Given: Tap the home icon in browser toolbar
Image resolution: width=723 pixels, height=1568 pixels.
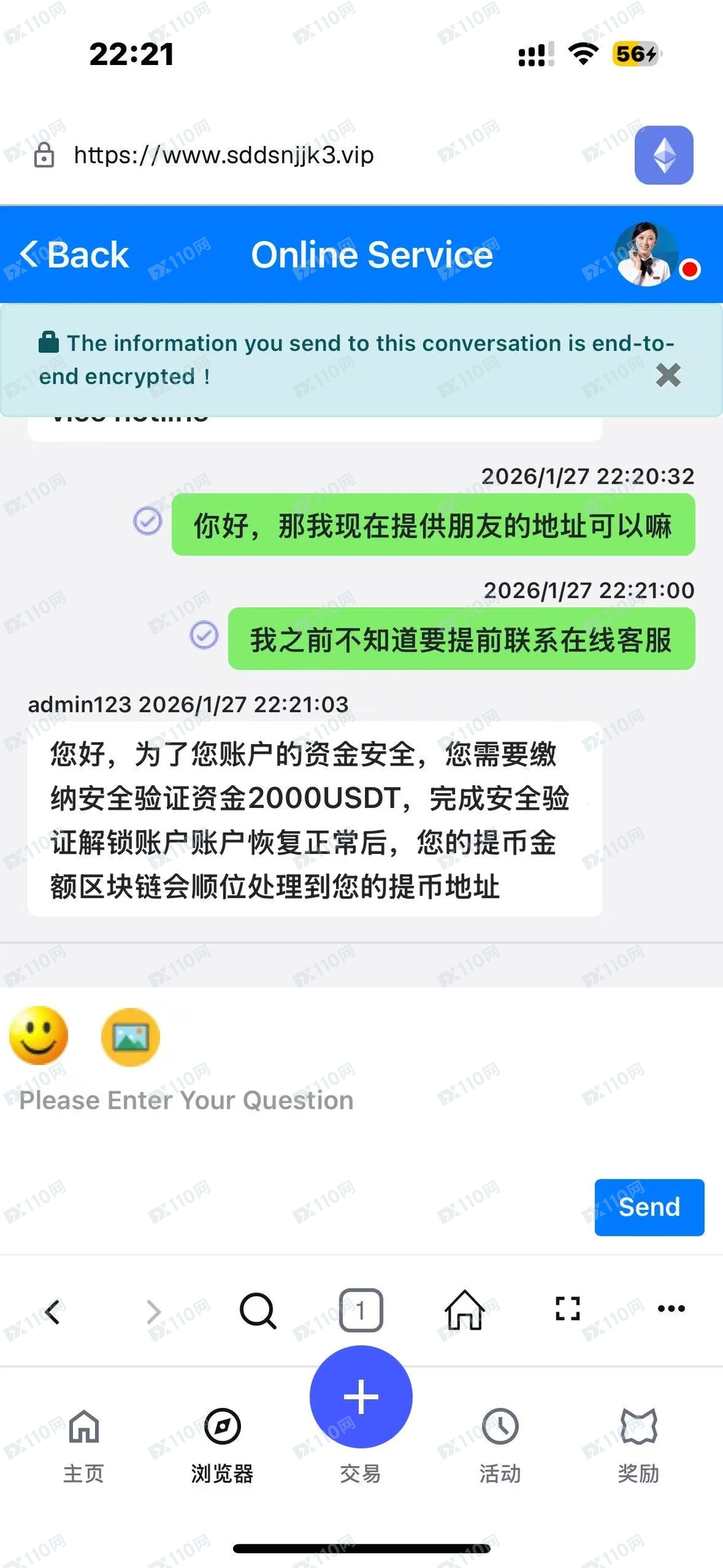Looking at the screenshot, I should pyautogui.click(x=464, y=1309).
